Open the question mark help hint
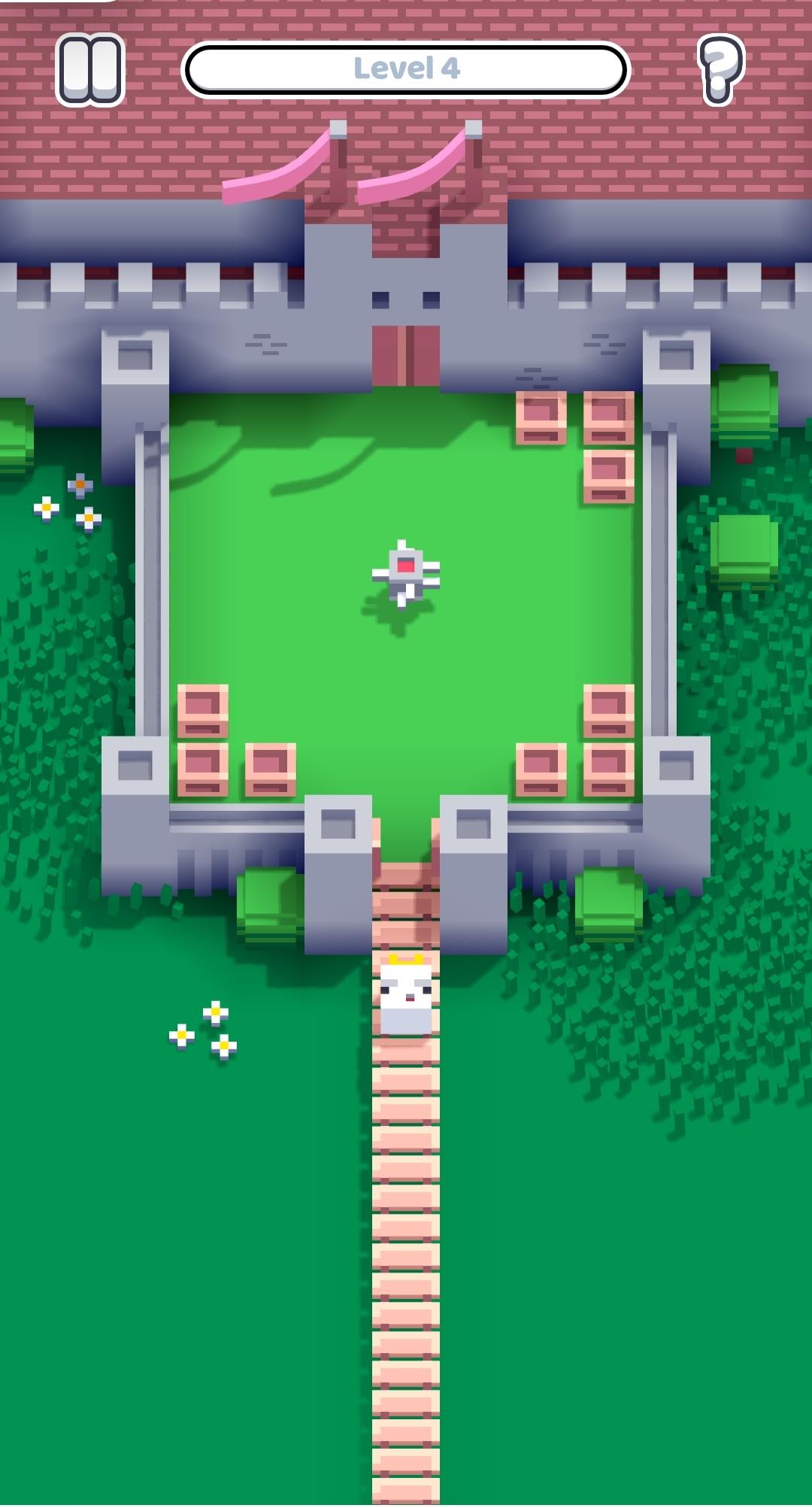The width and height of the screenshot is (812, 1508). [720, 68]
